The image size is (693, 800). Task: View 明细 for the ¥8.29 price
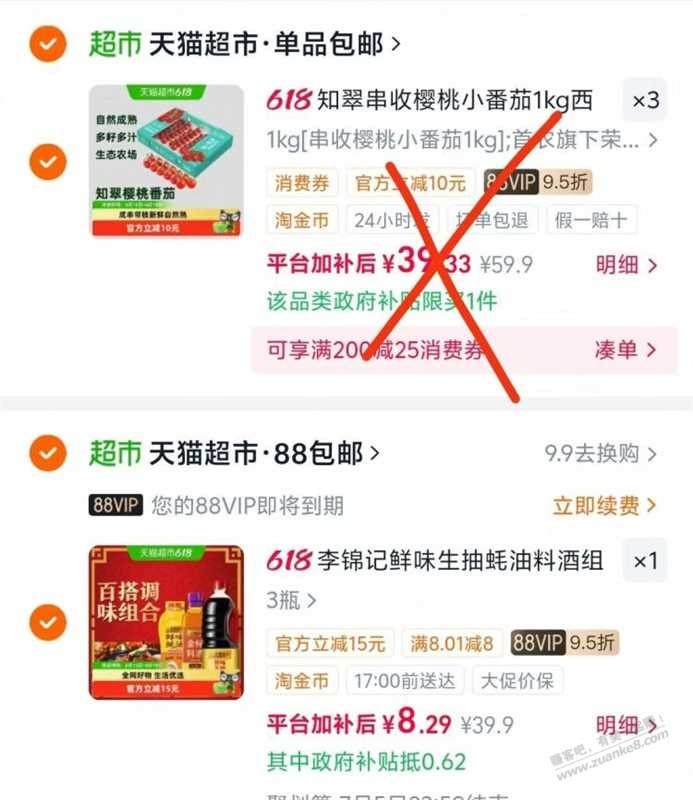click(627, 725)
